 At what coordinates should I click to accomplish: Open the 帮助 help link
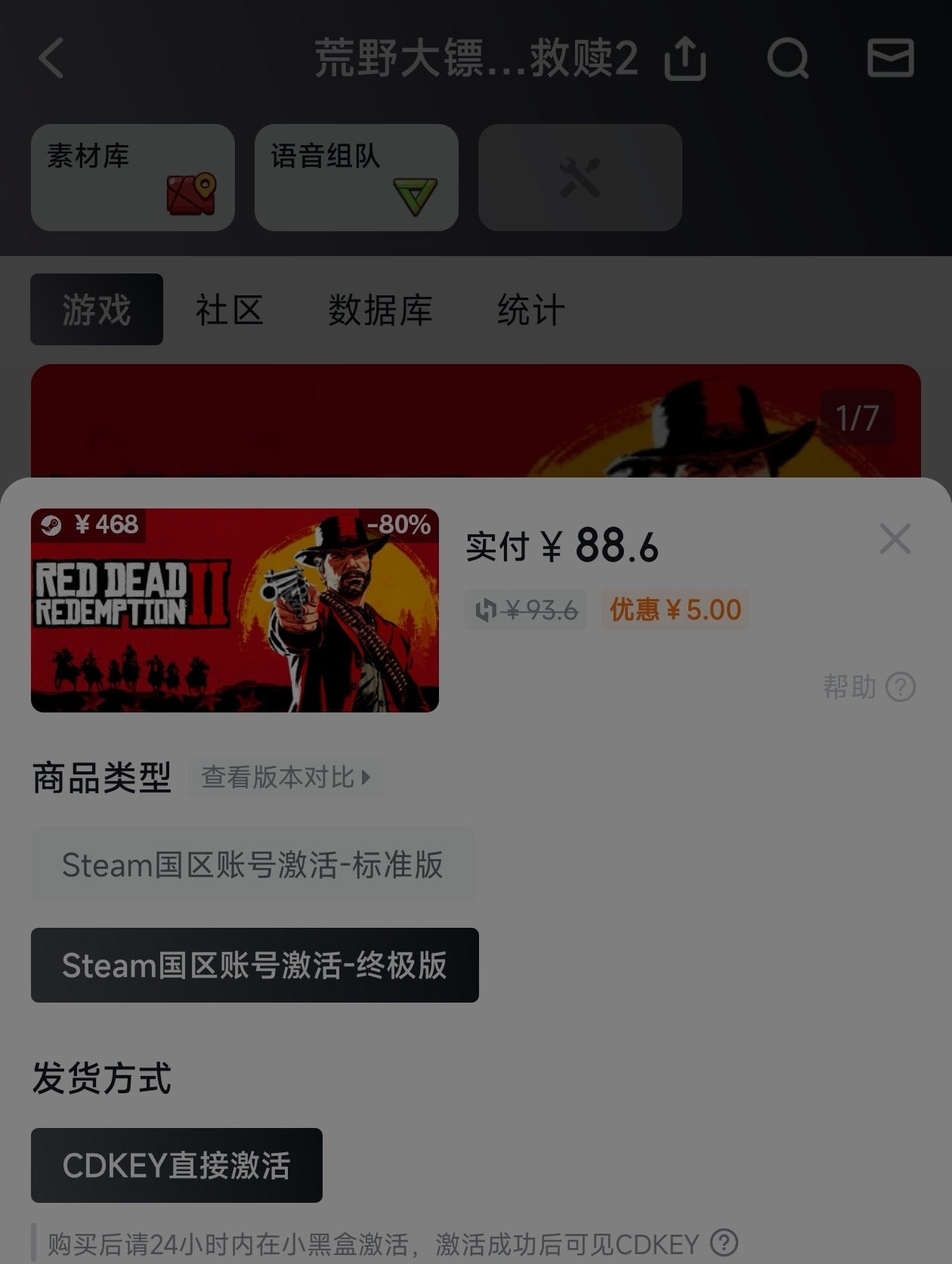[868, 687]
